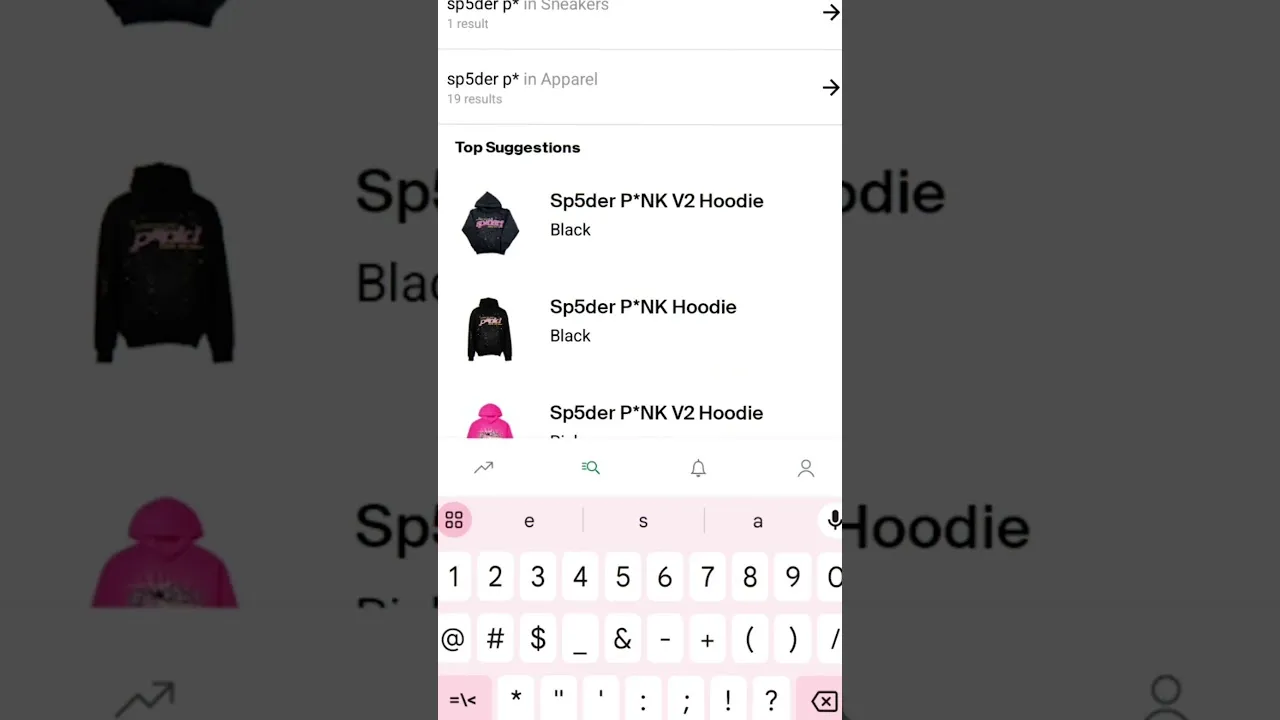Tap the keyboard voice input microphone

coord(833,520)
